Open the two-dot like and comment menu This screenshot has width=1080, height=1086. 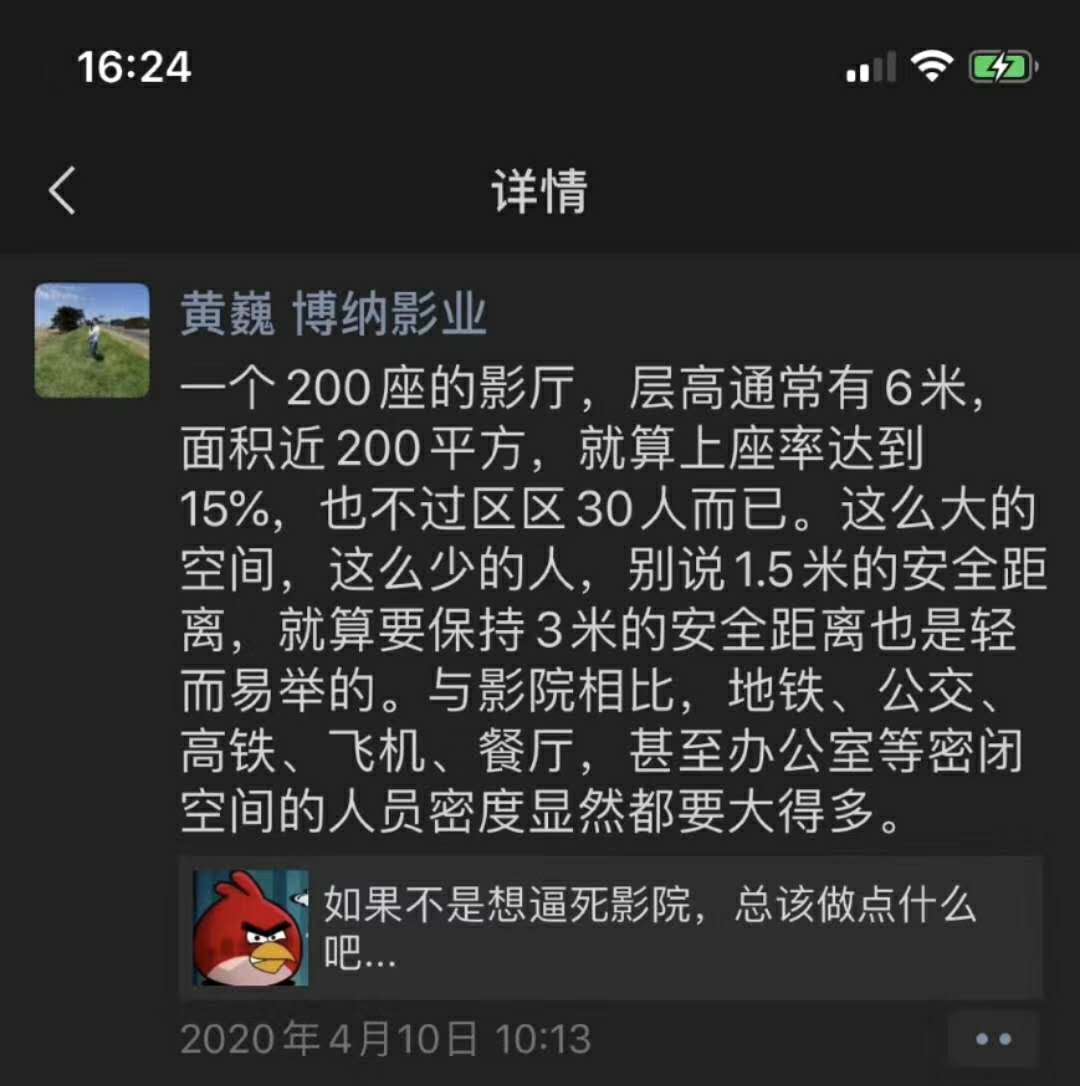click(993, 1039)
